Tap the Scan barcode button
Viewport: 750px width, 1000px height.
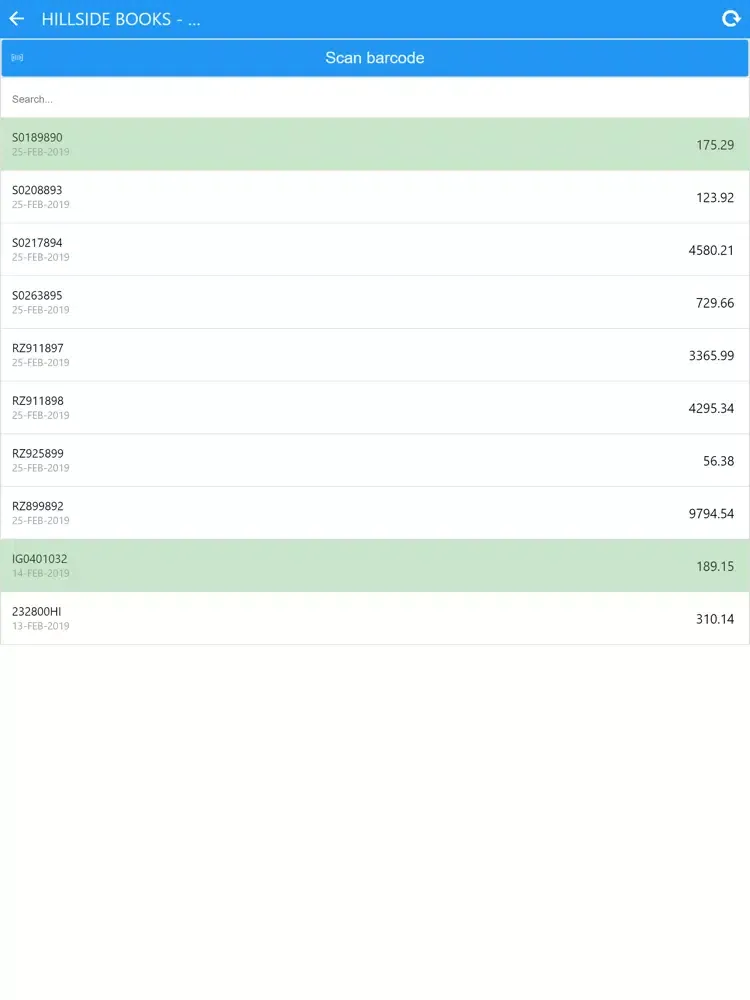375,58
